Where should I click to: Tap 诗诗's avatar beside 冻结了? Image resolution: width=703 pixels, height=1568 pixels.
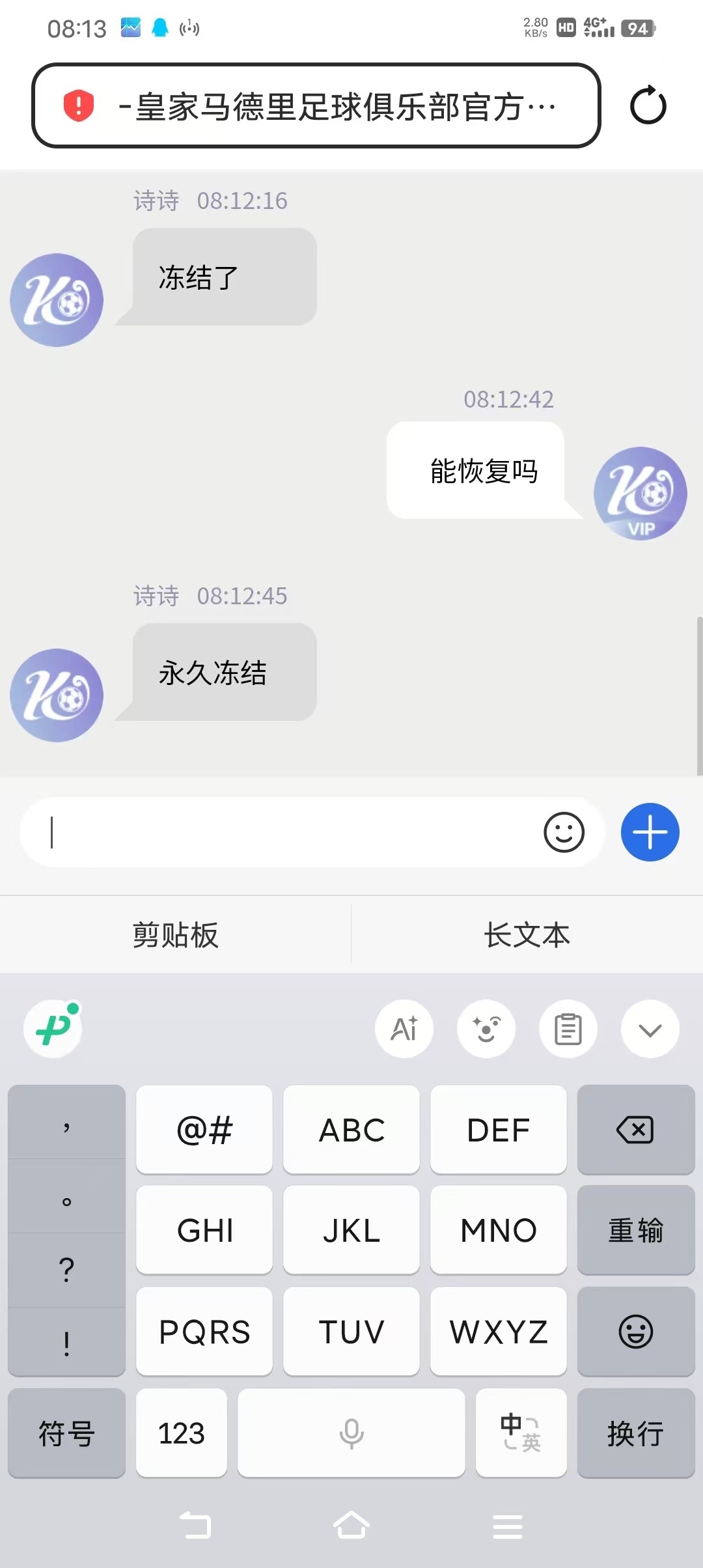point(57,300)
